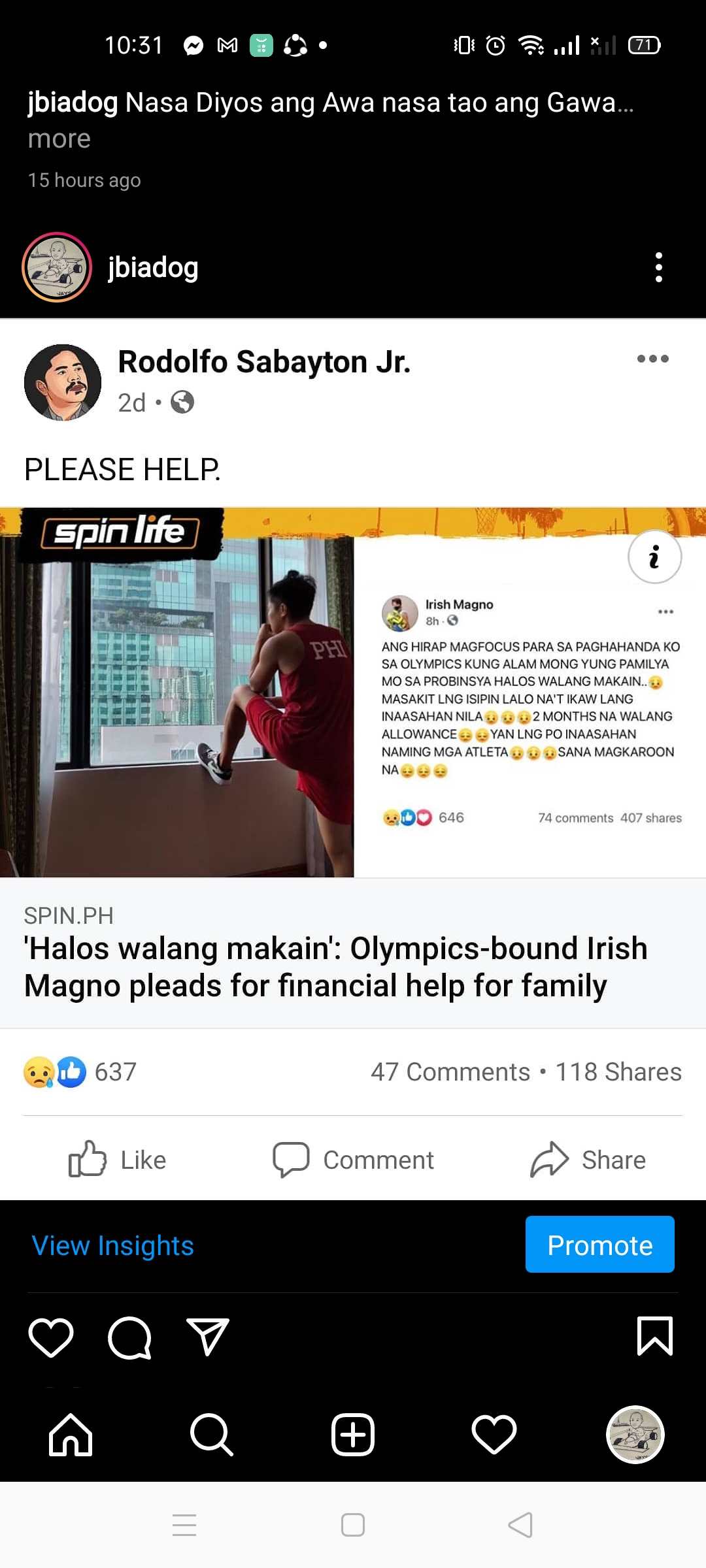Switch to the Profile tab avatar
706x1568 pixels.
click(x=635, y=1435)
